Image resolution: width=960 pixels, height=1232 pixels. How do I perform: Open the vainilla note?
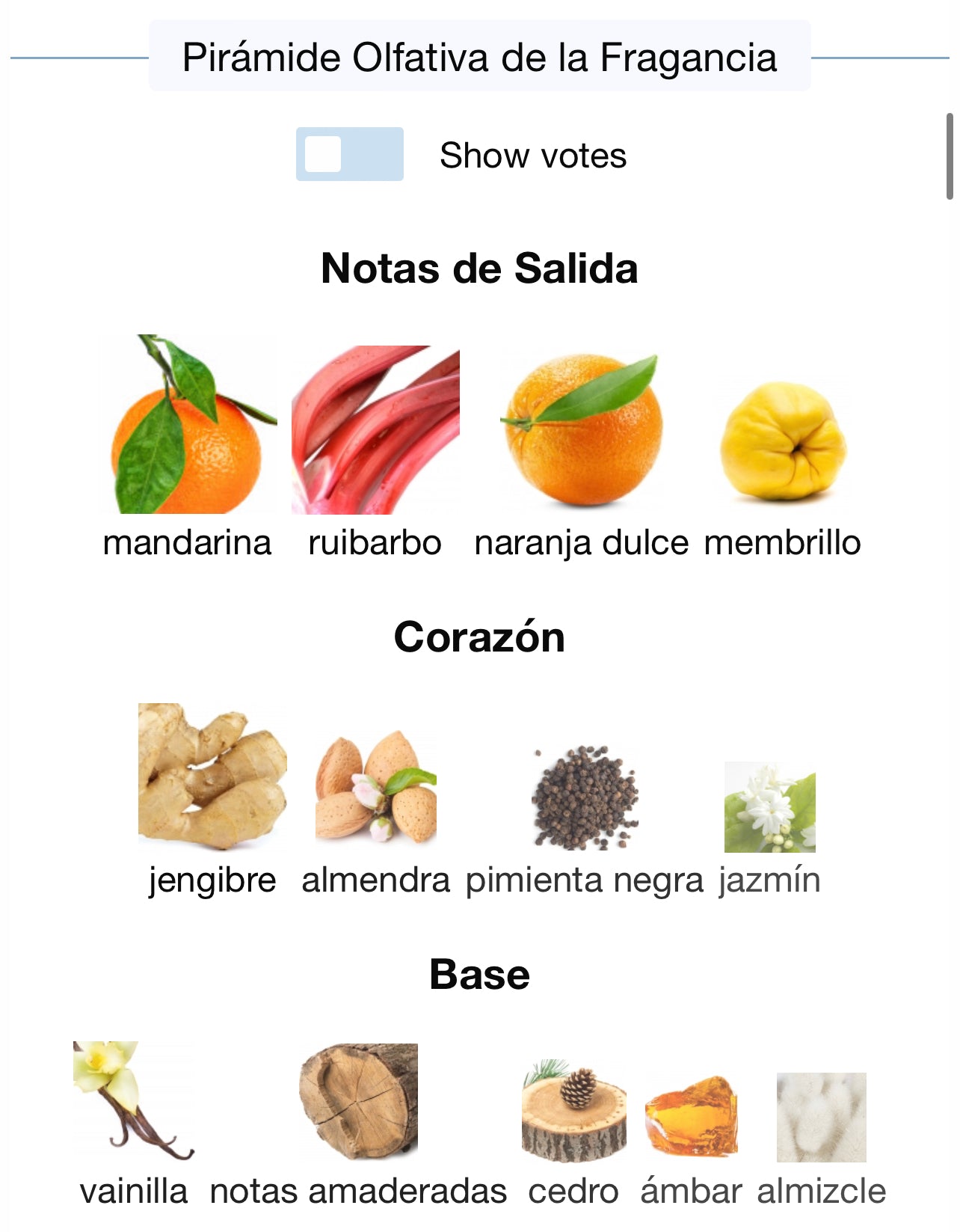click(134, 1101)
